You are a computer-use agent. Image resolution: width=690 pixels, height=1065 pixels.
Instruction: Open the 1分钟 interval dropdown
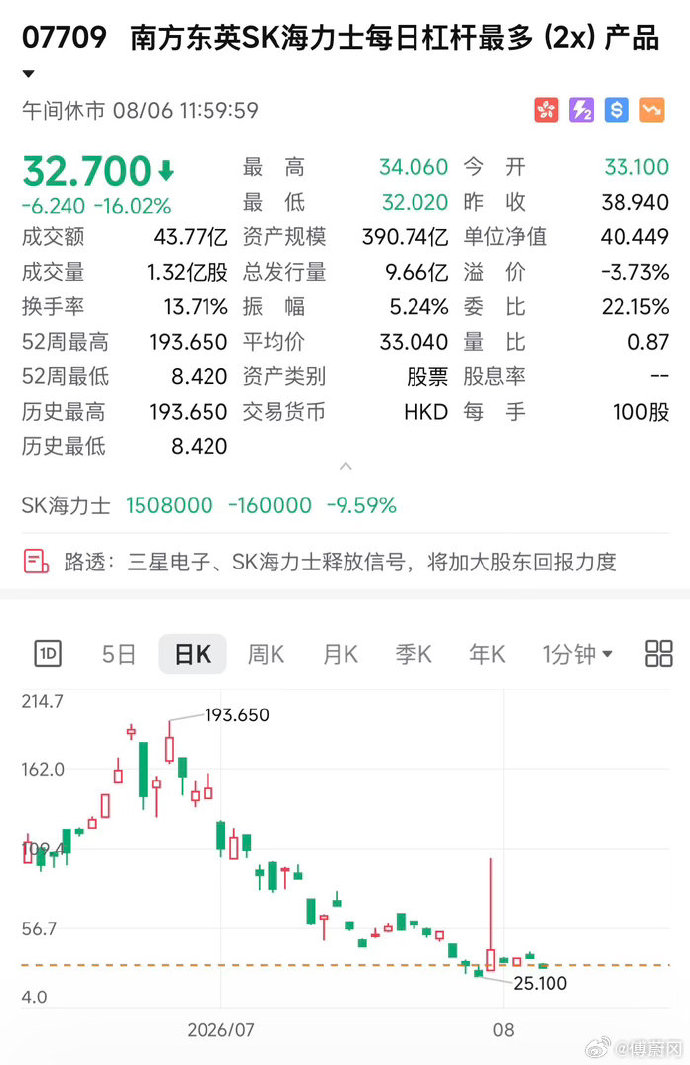(x=577, y=655)
